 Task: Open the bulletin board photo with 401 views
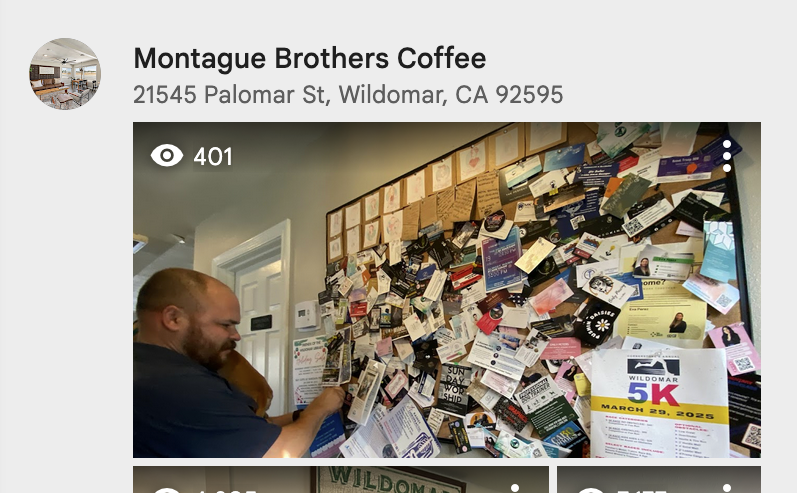(x=446, y=290)
